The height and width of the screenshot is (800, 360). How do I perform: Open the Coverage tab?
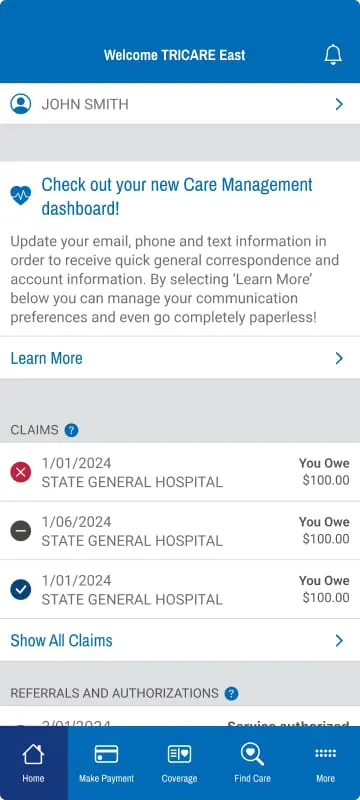(179, 763)
